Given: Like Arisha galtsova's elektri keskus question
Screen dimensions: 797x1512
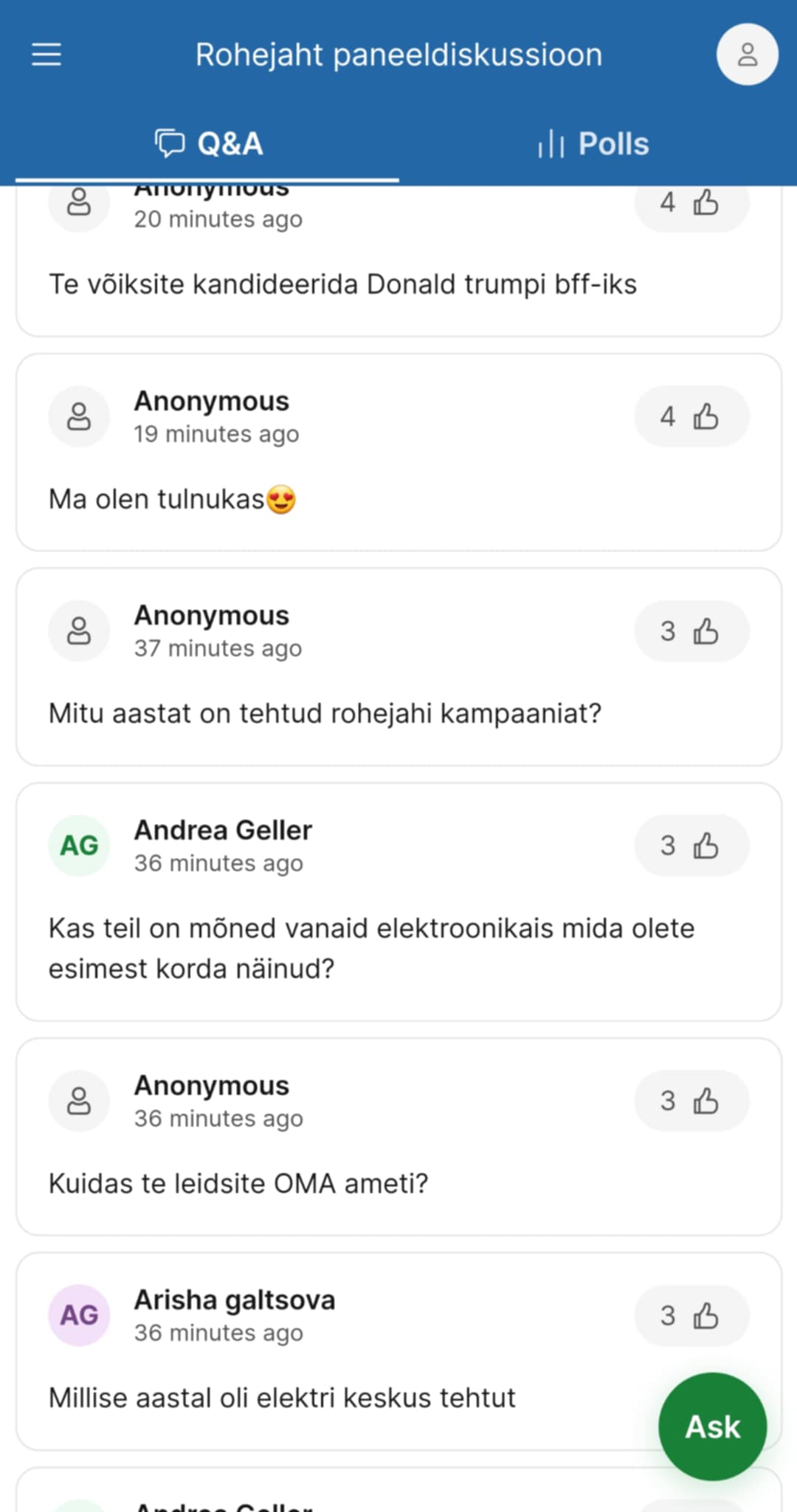Looking at the screenshot, I should pos(692,1316).
